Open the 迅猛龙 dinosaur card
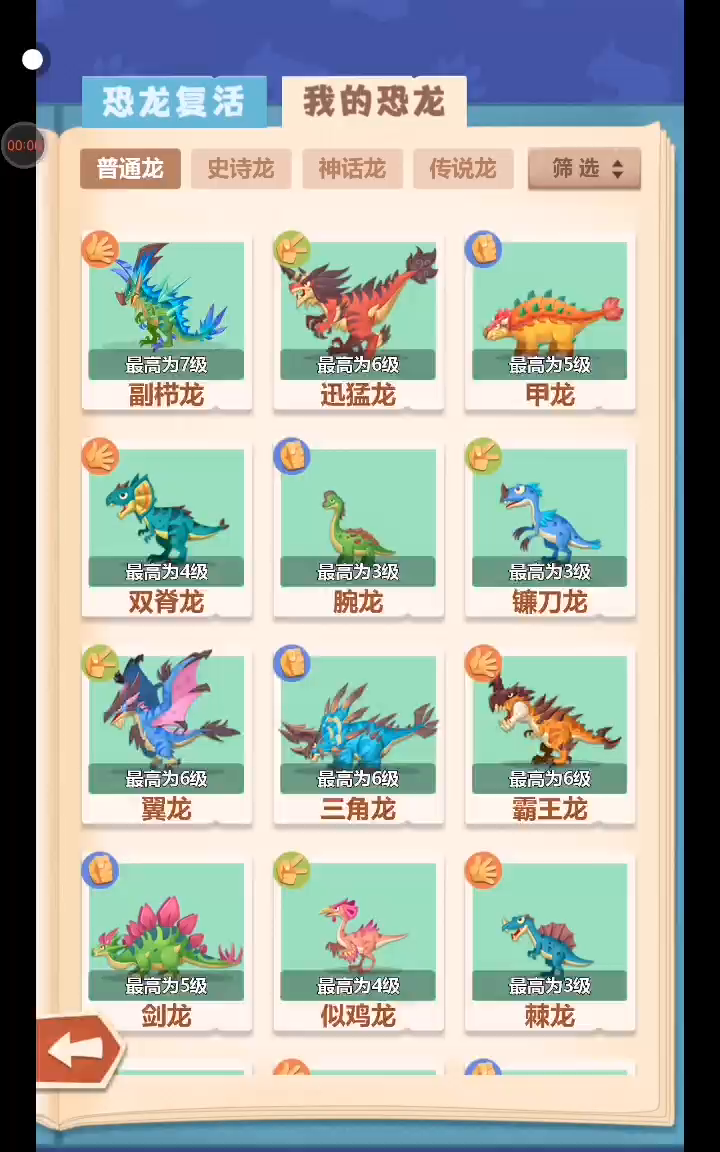The width and height of the screenshot is (720, 1152). (358, 322)
